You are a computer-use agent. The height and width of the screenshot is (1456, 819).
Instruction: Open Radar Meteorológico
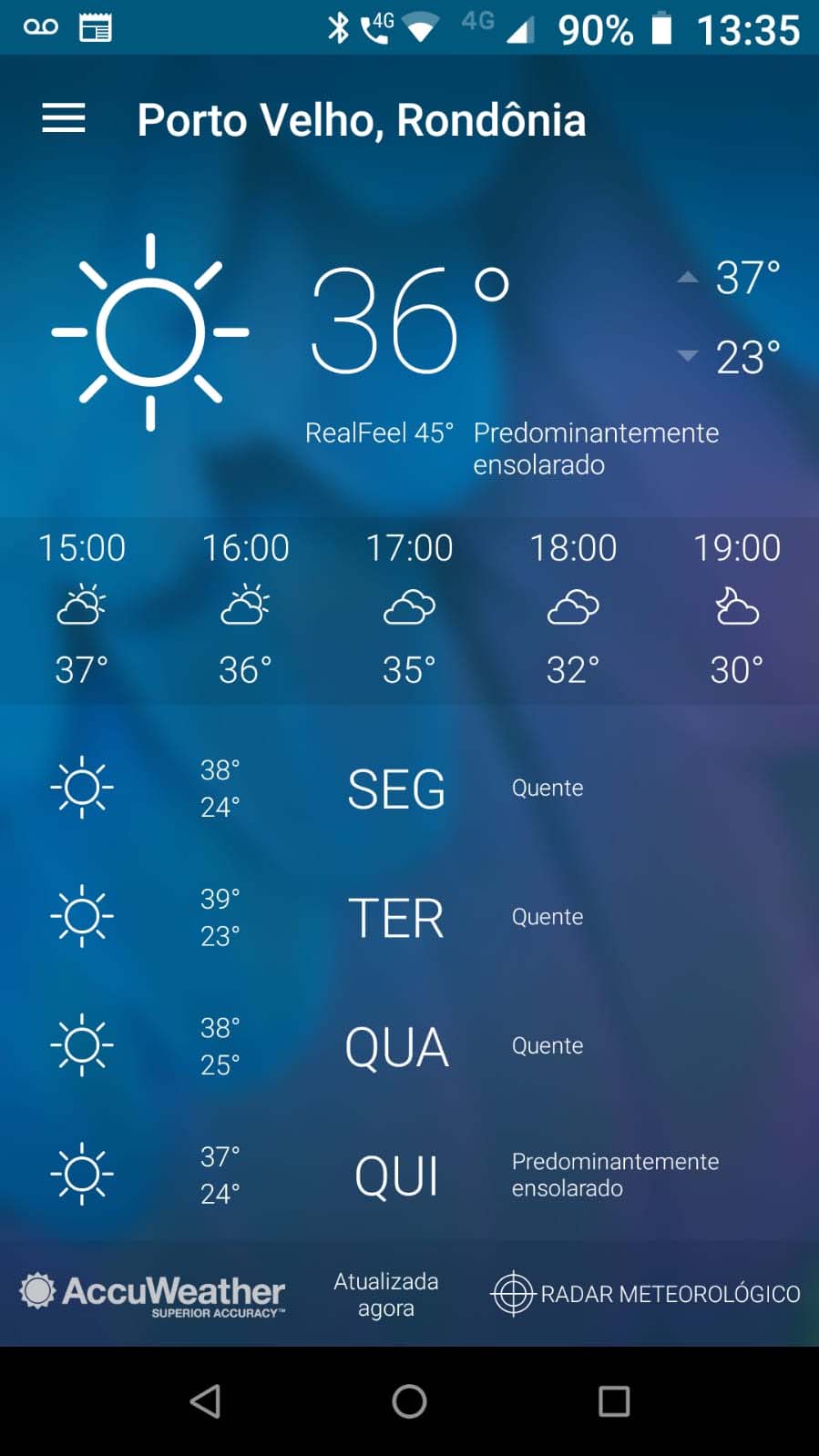click(646, 1293)
